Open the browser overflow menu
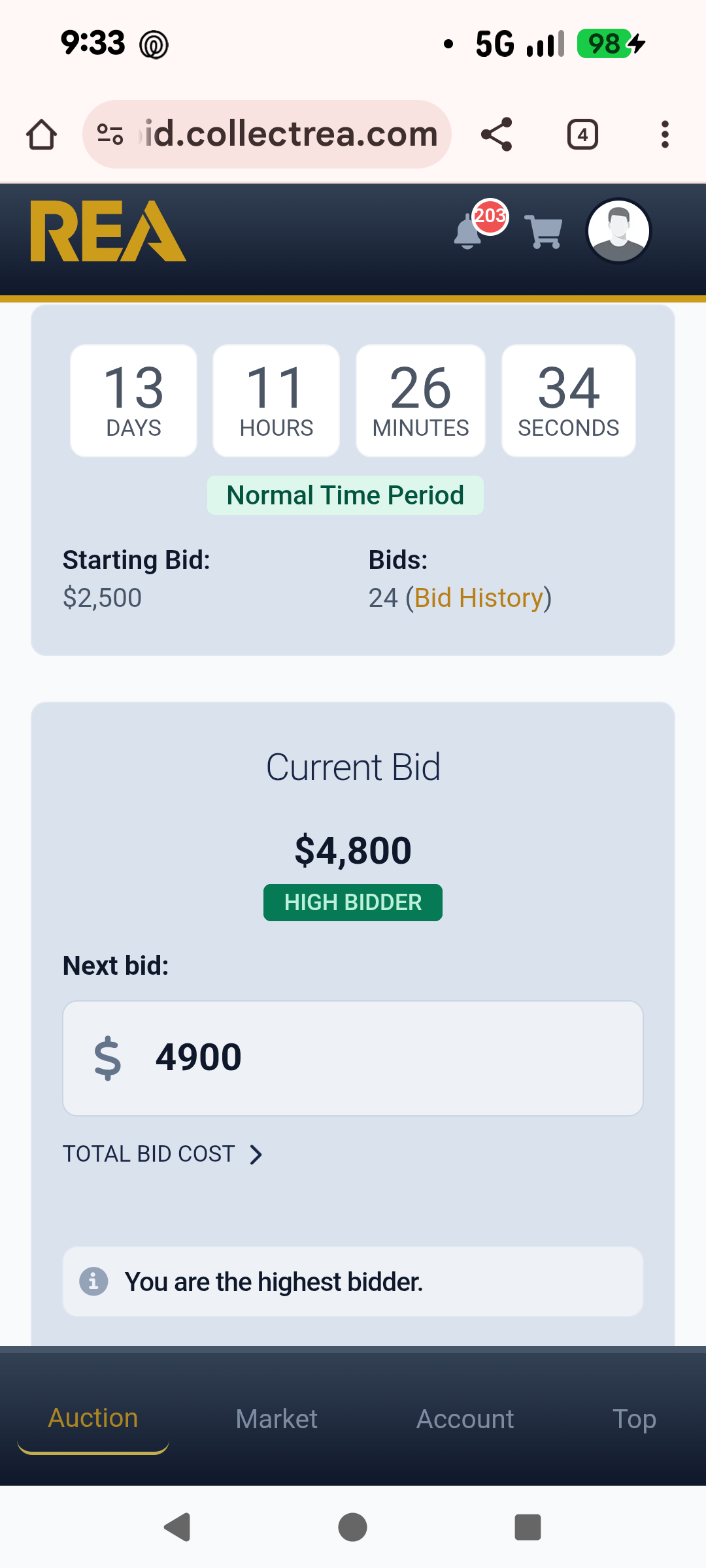This screenshot has width=706, height=1568. (665, 135)
